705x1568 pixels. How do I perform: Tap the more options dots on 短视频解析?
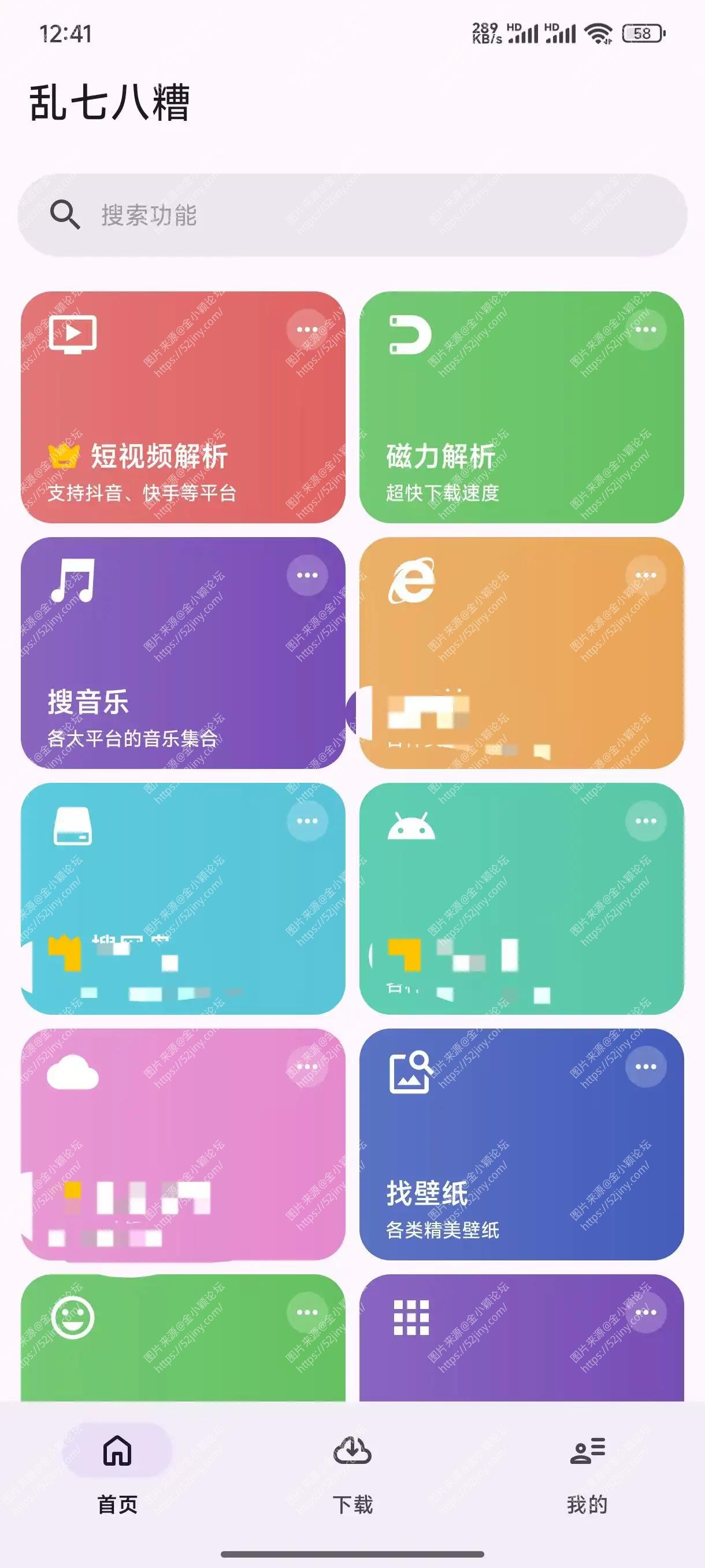[307, 330]
